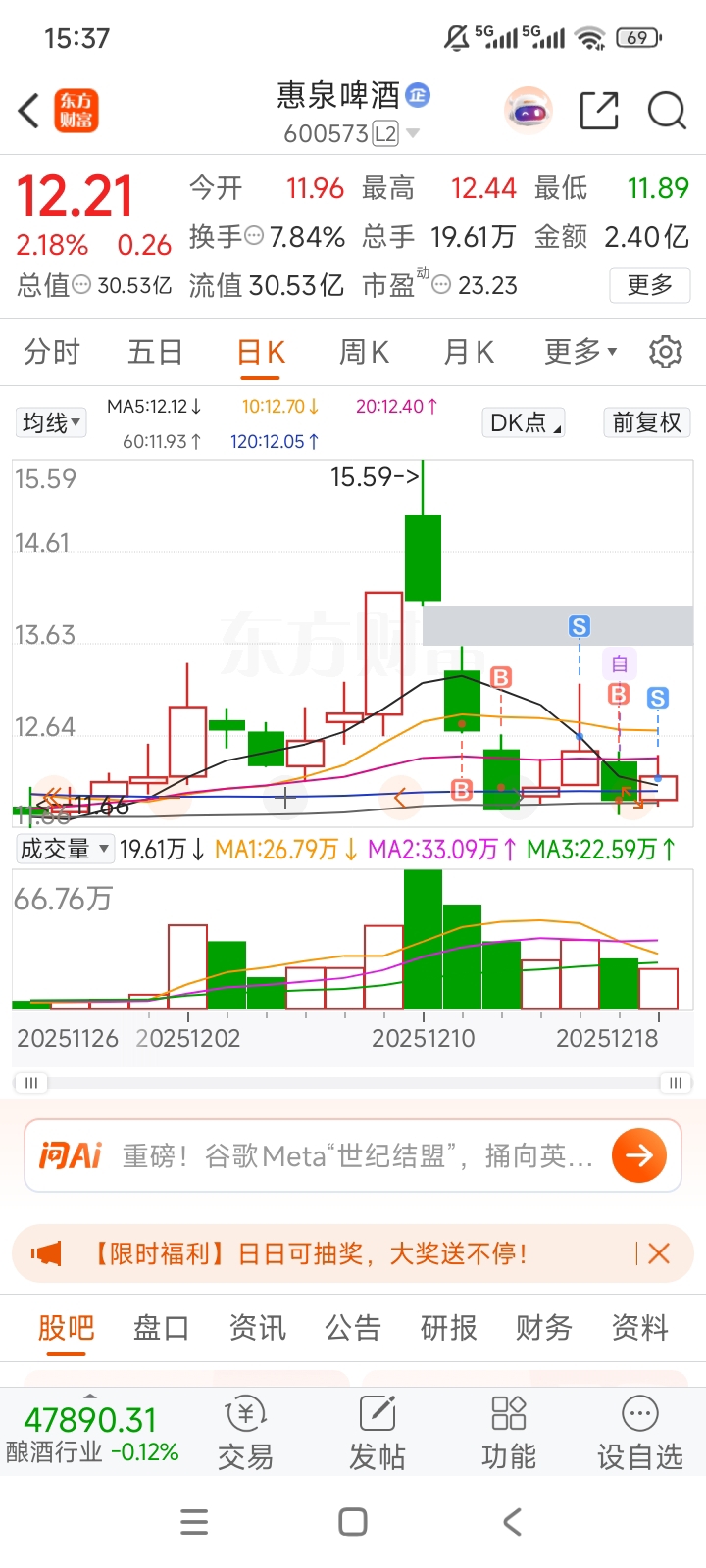Viewport: 706px width, 1568px height.
Task: Open the AI assistant robot icon
Action: pos(529,111)
